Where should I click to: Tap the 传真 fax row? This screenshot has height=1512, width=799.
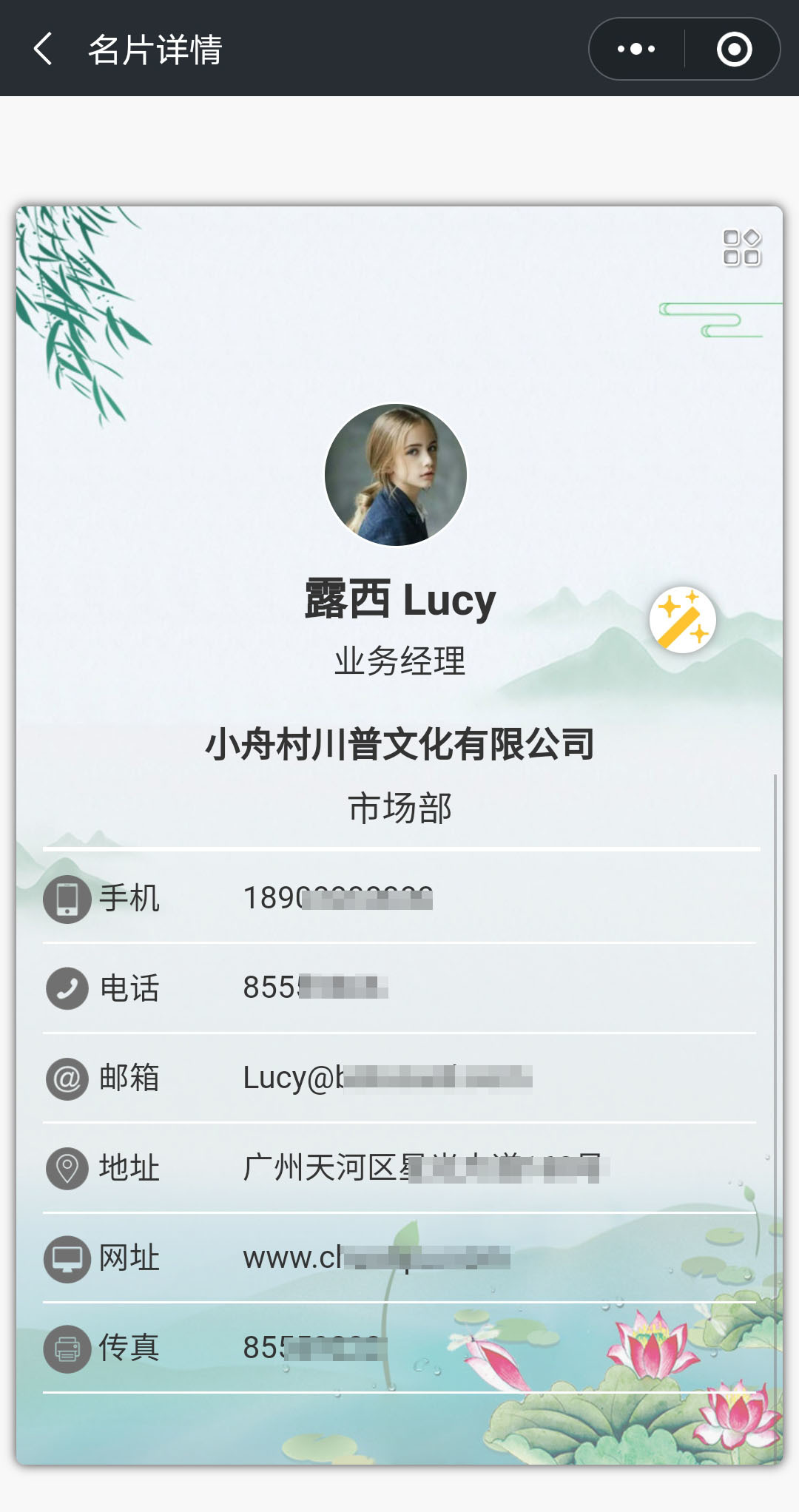[399, 1348]
